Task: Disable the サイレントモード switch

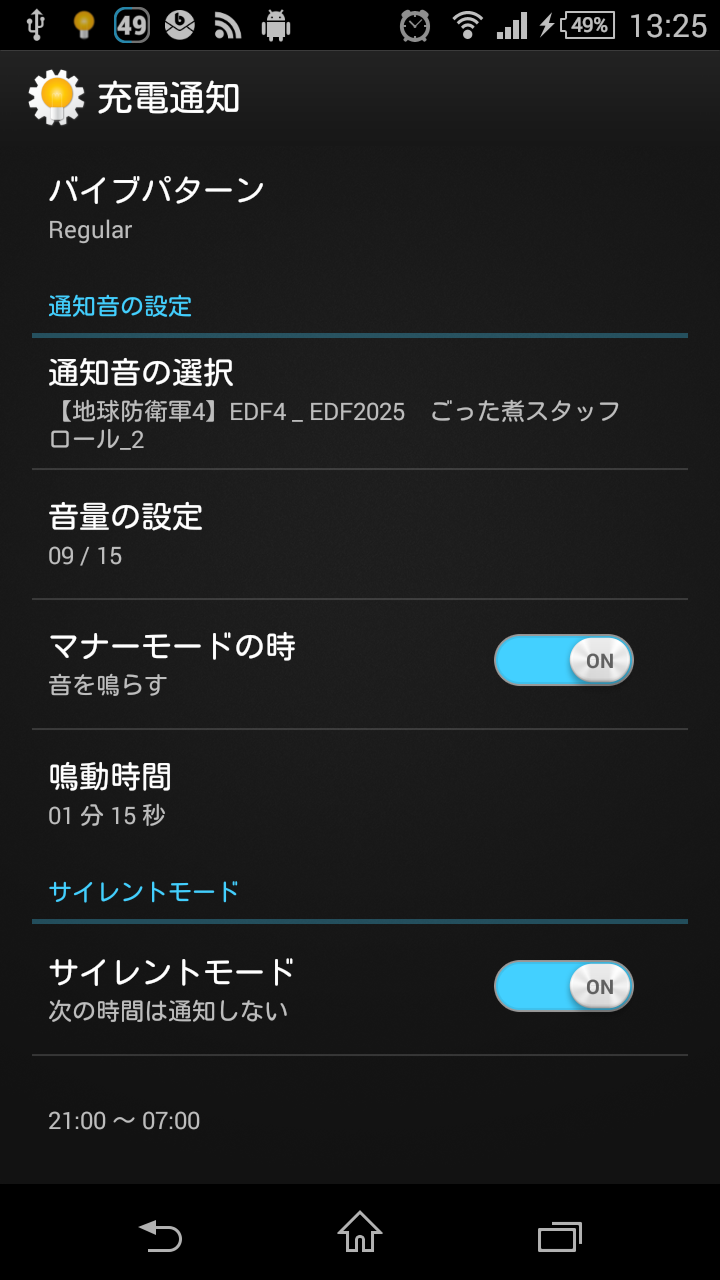Action: [x=562, y=986]
